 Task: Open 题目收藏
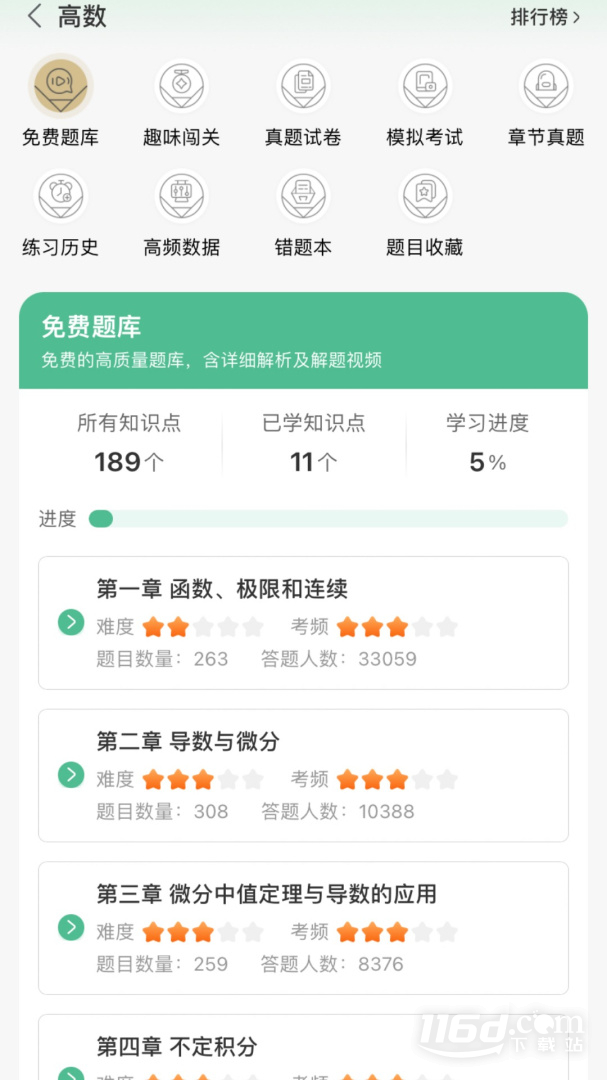425,213
